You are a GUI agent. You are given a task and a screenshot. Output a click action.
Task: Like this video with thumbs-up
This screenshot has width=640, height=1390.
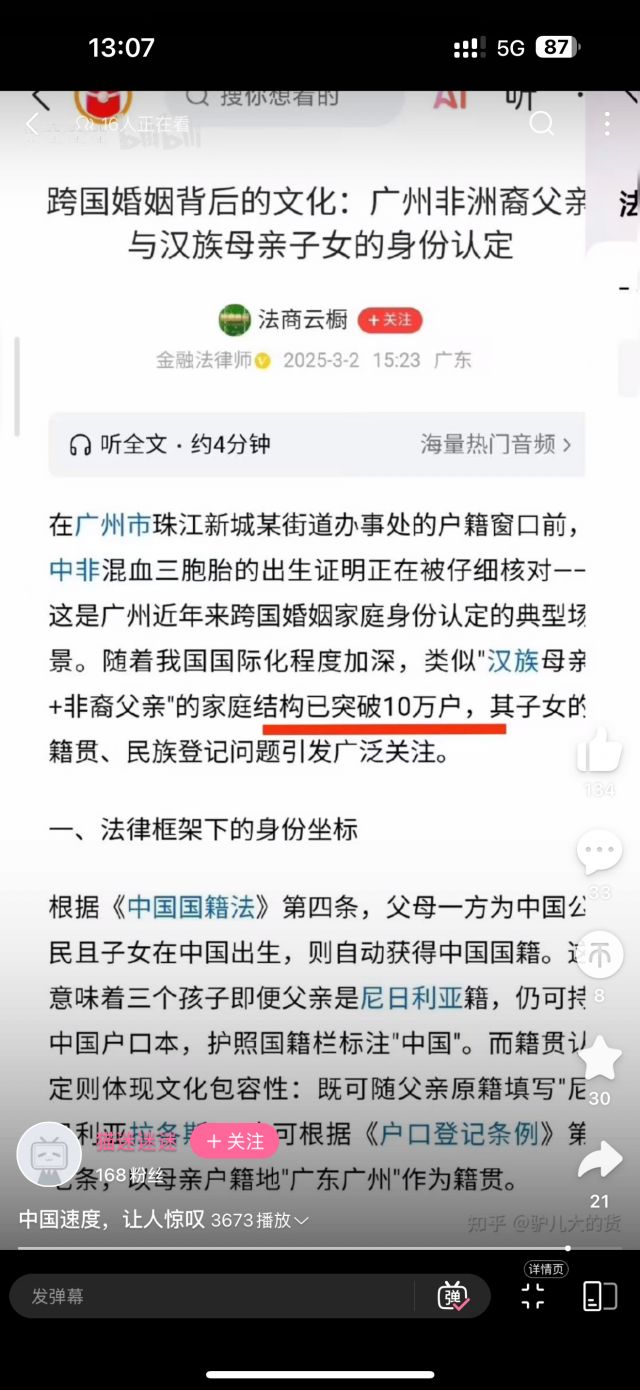coord(599,750)
